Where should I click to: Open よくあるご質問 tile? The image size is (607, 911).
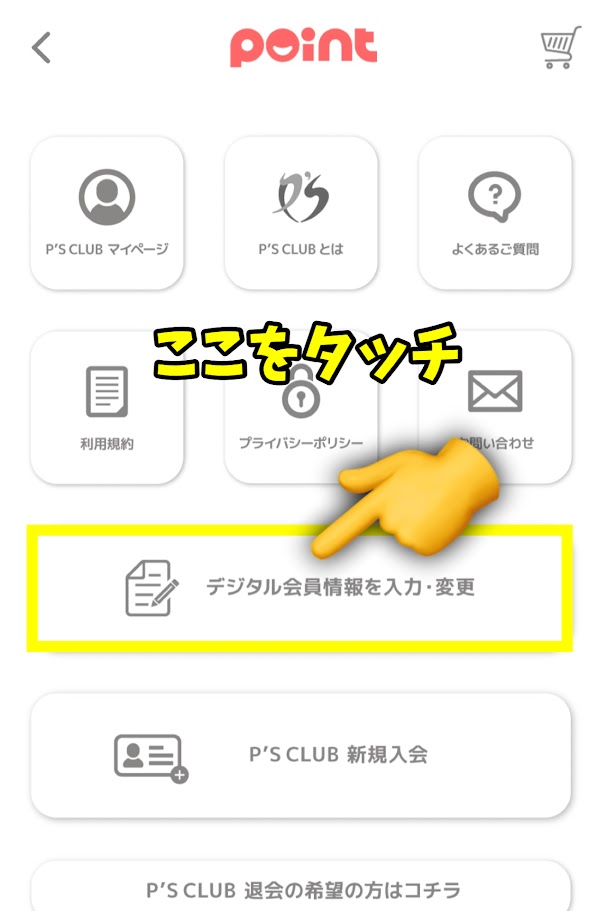(x=494, y=213)
